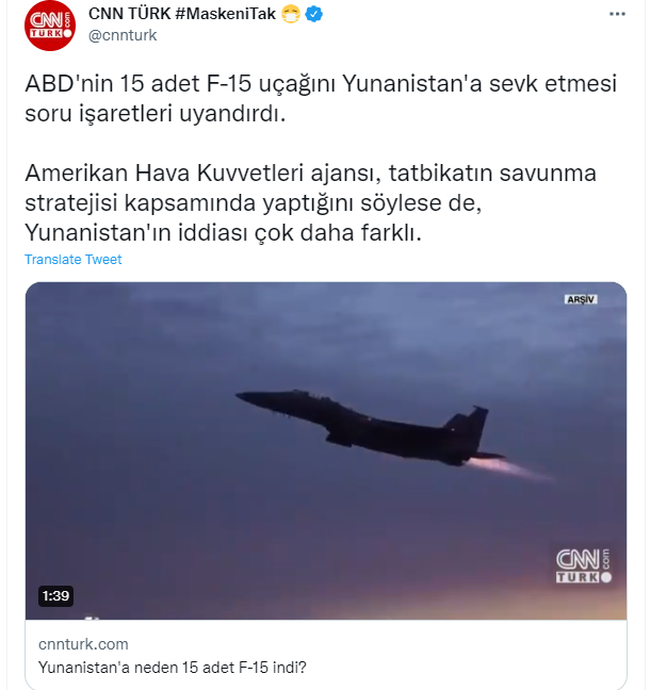Tap Translate Tweet link
Viewport: 650px width, 690px height.
pos(74,260)
